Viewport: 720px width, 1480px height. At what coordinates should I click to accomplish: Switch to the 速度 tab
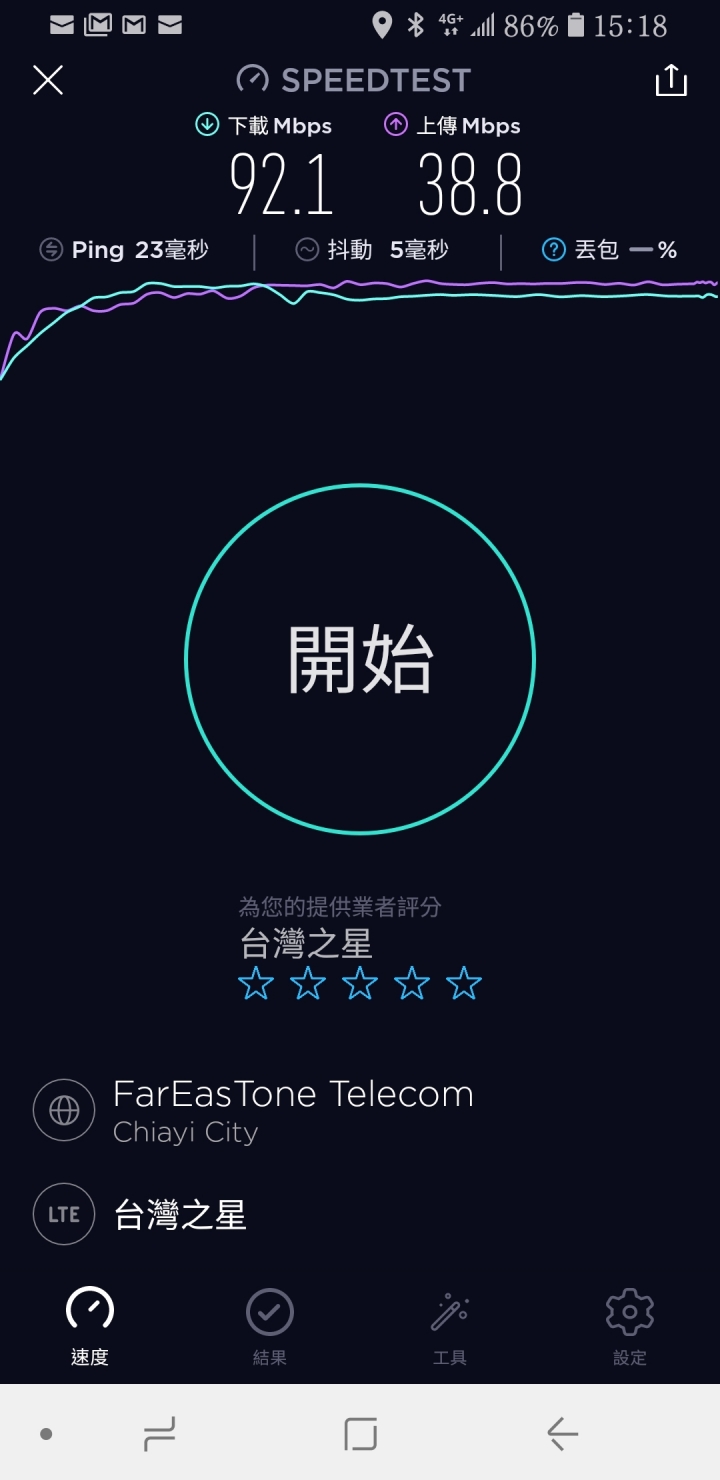coord(90,1326)
